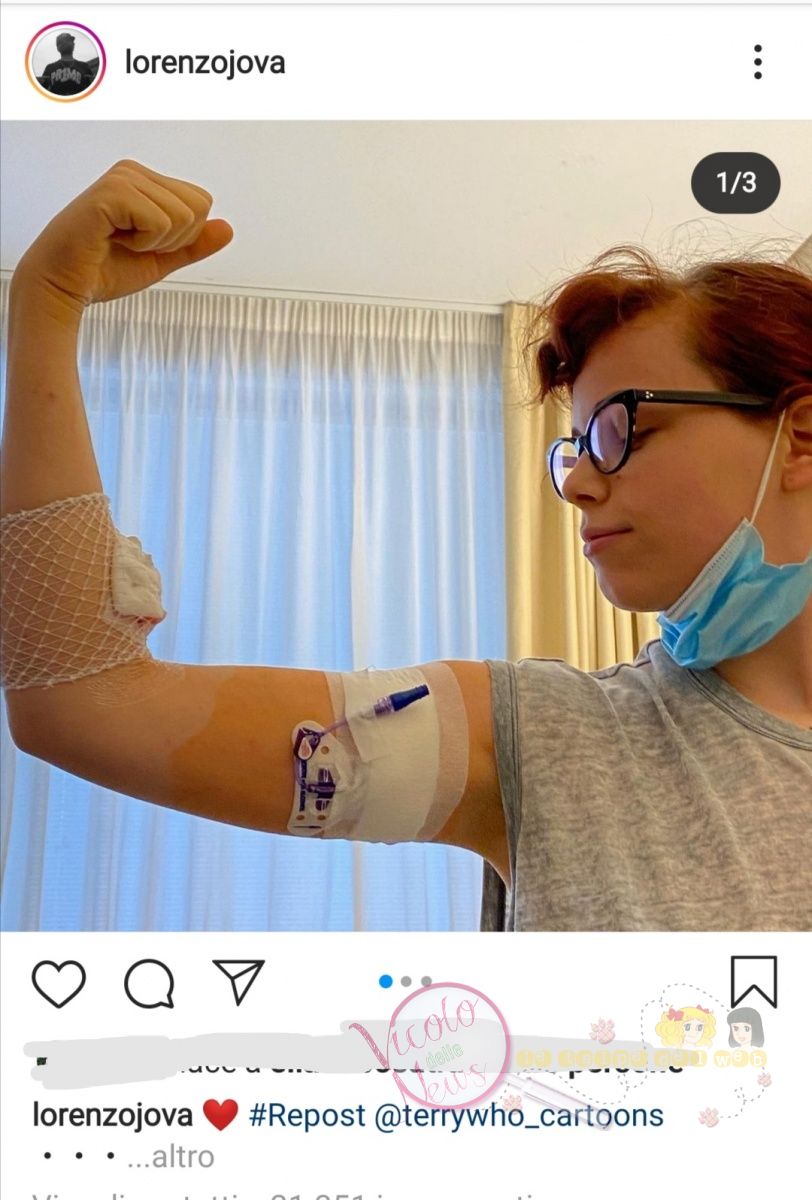Open the #Repost hashtag
The width and height of the screenshot is (812, 1200).
pos(307,1115)
